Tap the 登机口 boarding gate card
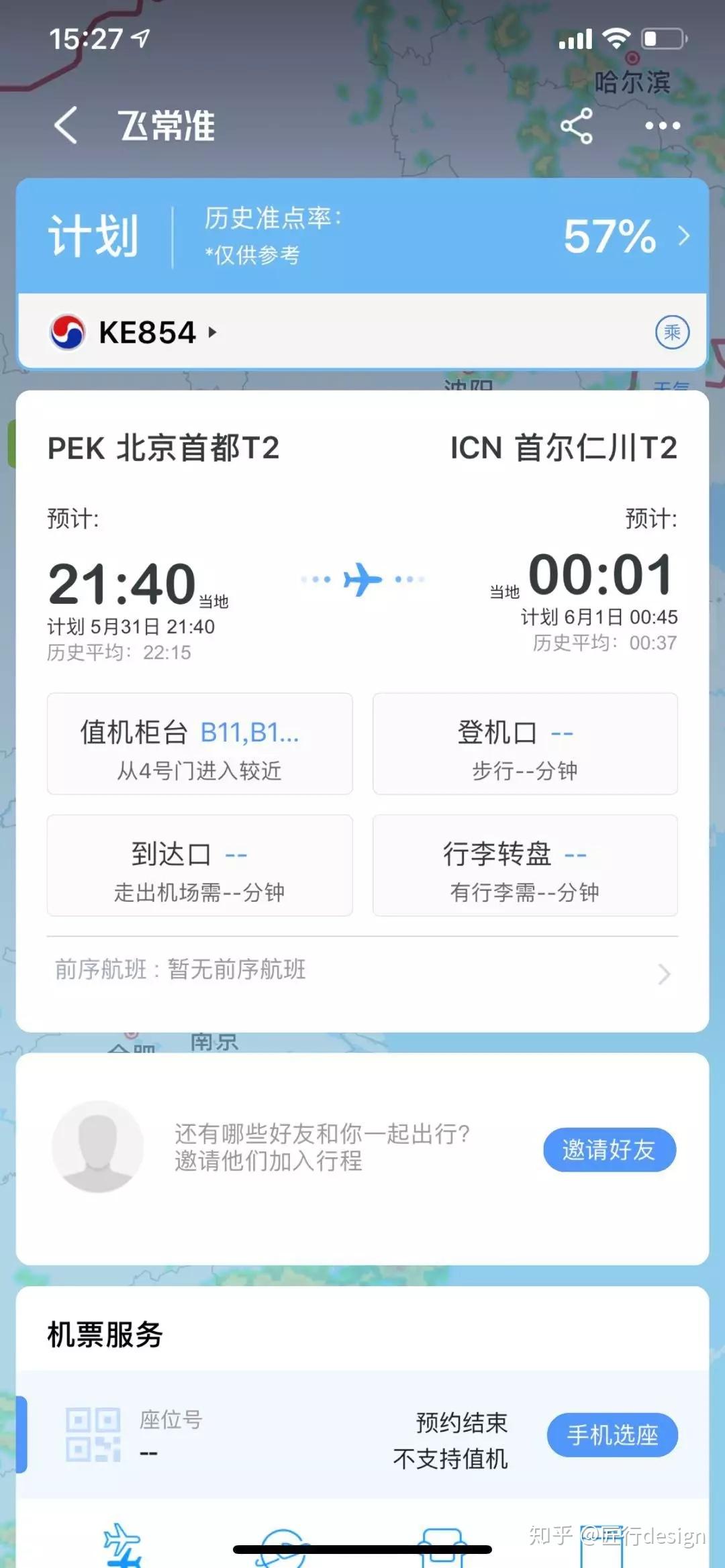Image resolution: width=725 pixels, height=1568 pixels. click(524, 745)
